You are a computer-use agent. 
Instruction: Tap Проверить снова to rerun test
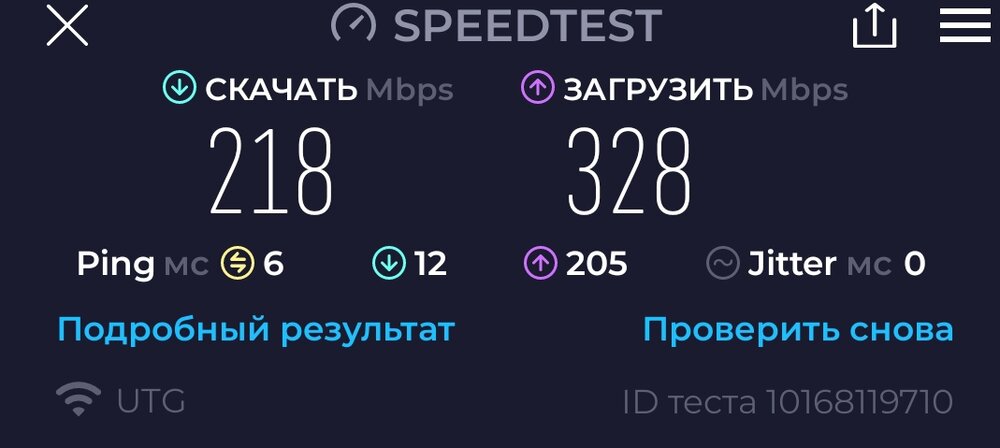tap(797, 329)
